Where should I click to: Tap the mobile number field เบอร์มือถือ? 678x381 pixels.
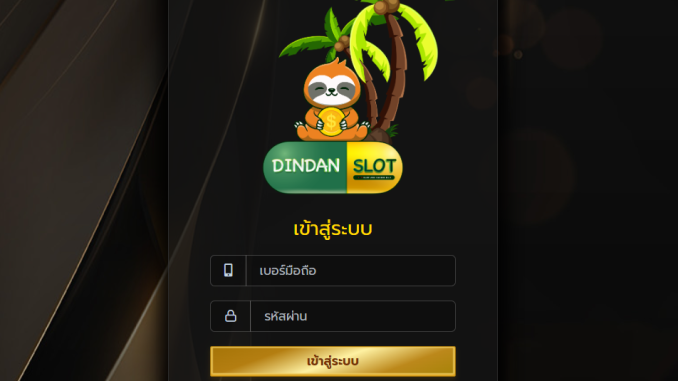point(350,271)
